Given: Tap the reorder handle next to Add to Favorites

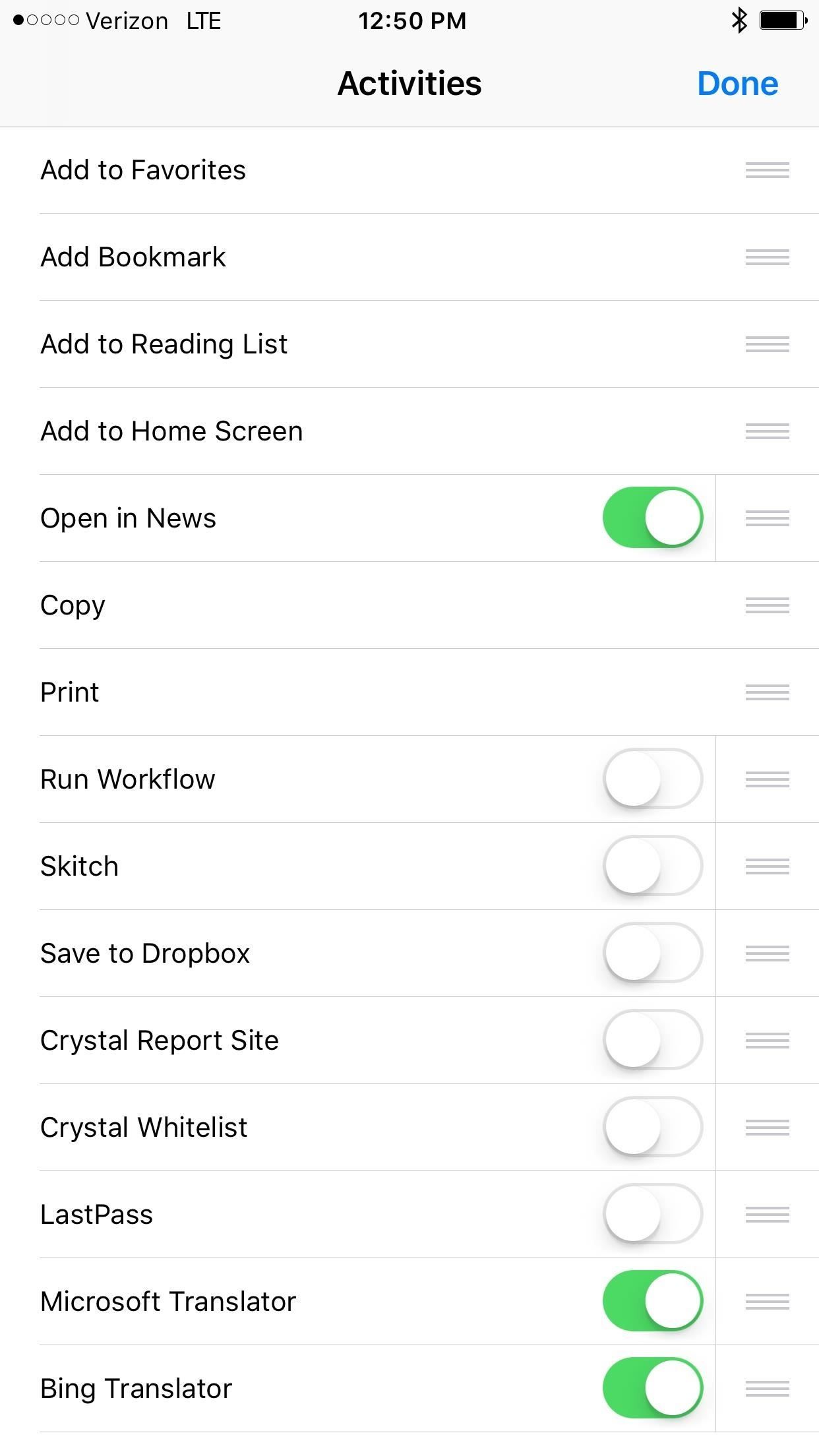Looking at the screenshot, I should coord(767,170).
